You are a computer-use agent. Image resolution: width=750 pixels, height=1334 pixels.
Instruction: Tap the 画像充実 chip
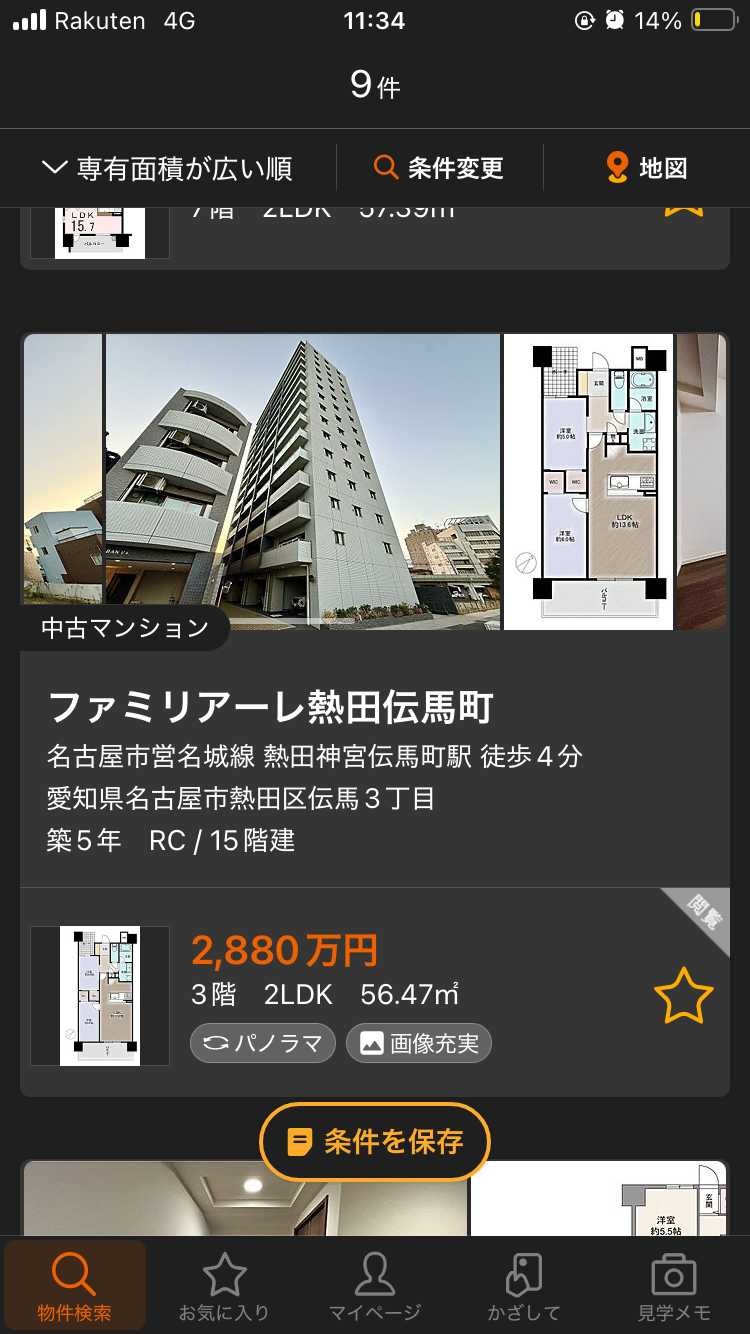(x=418, y=1044)
